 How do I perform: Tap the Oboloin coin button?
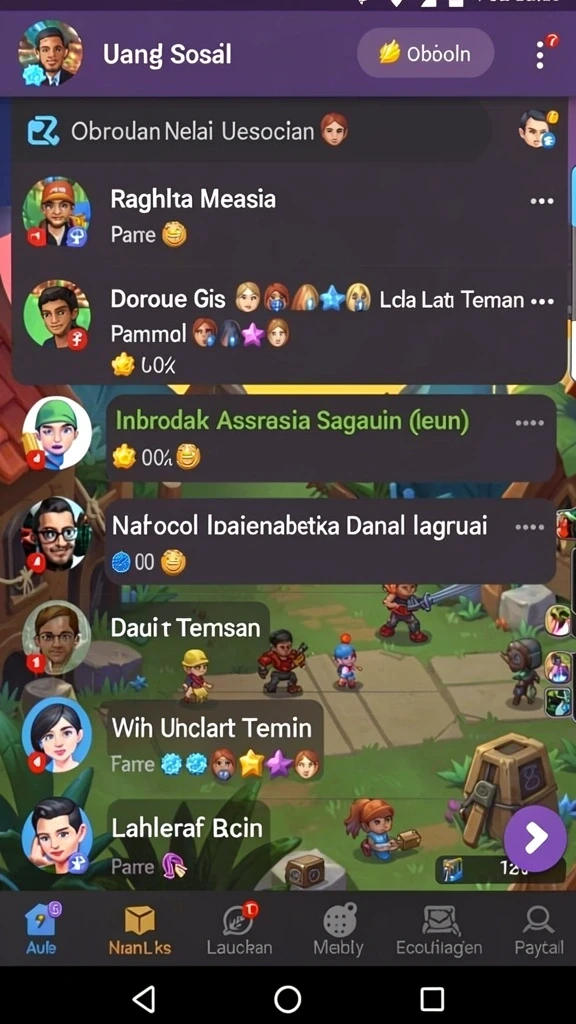pos(425,54)
